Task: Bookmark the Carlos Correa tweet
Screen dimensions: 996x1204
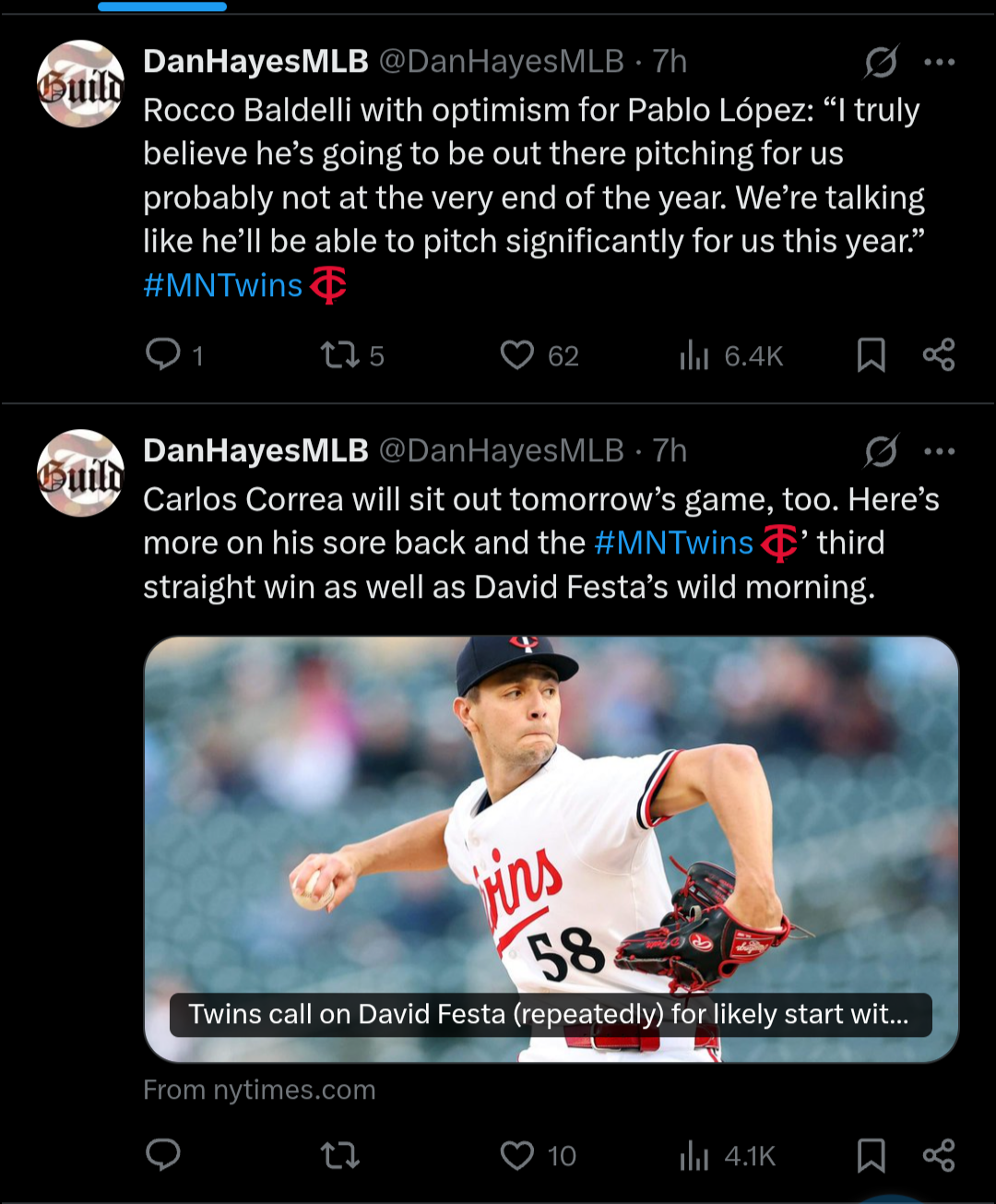Action: (x=871, y=1155)
